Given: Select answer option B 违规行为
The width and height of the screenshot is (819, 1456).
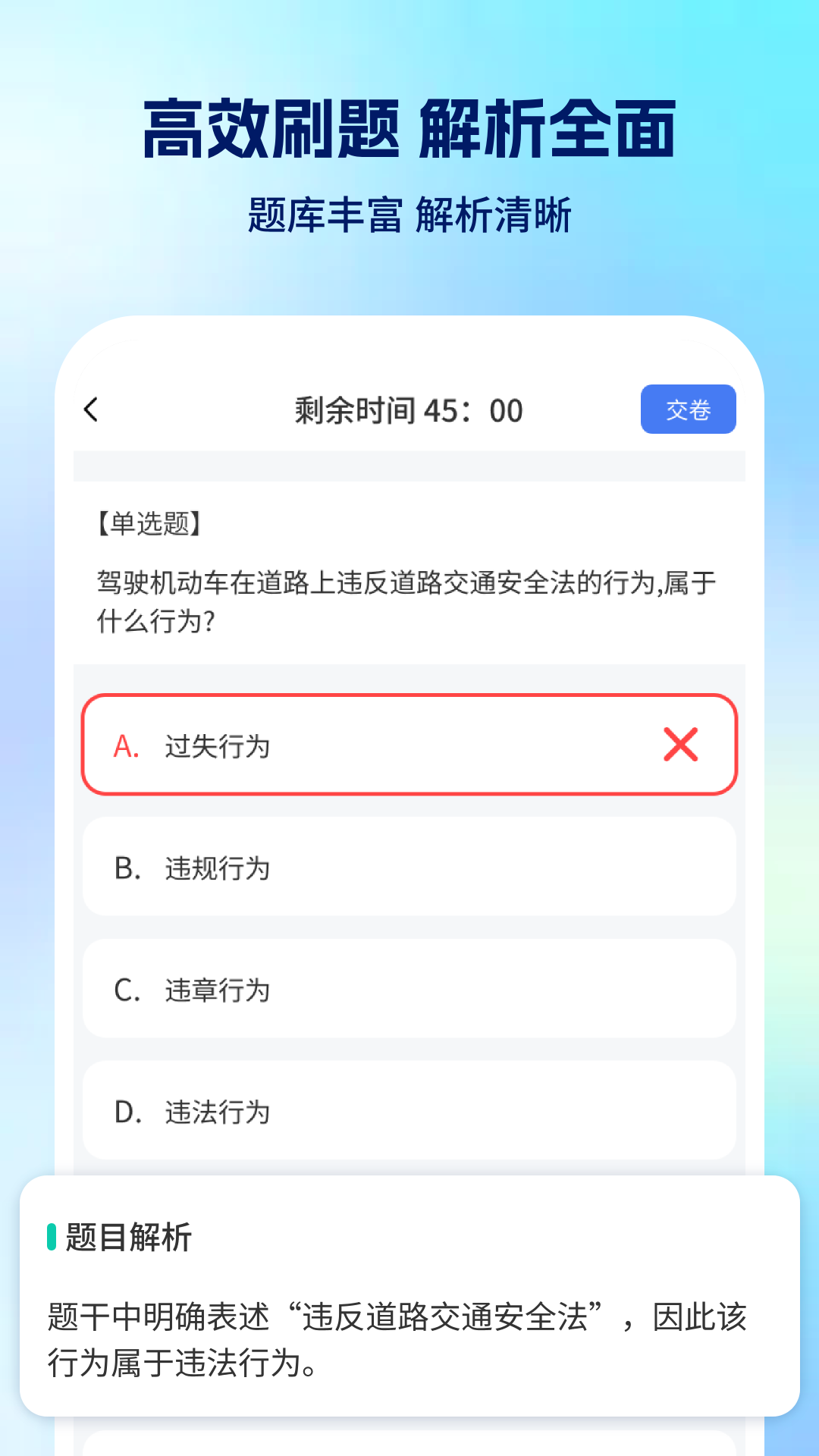Looking at the screenshot, I should pyautogui.click(x=409, y=867).
